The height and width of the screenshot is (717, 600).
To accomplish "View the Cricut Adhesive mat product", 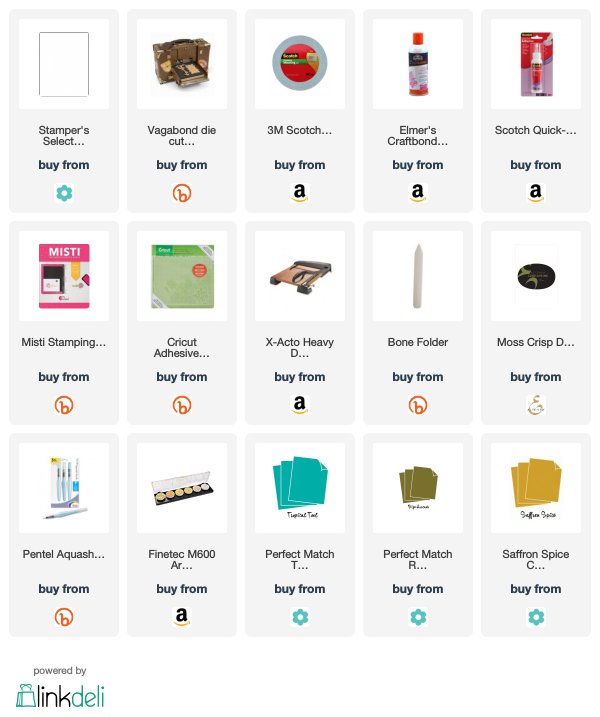I will [181, 276].
